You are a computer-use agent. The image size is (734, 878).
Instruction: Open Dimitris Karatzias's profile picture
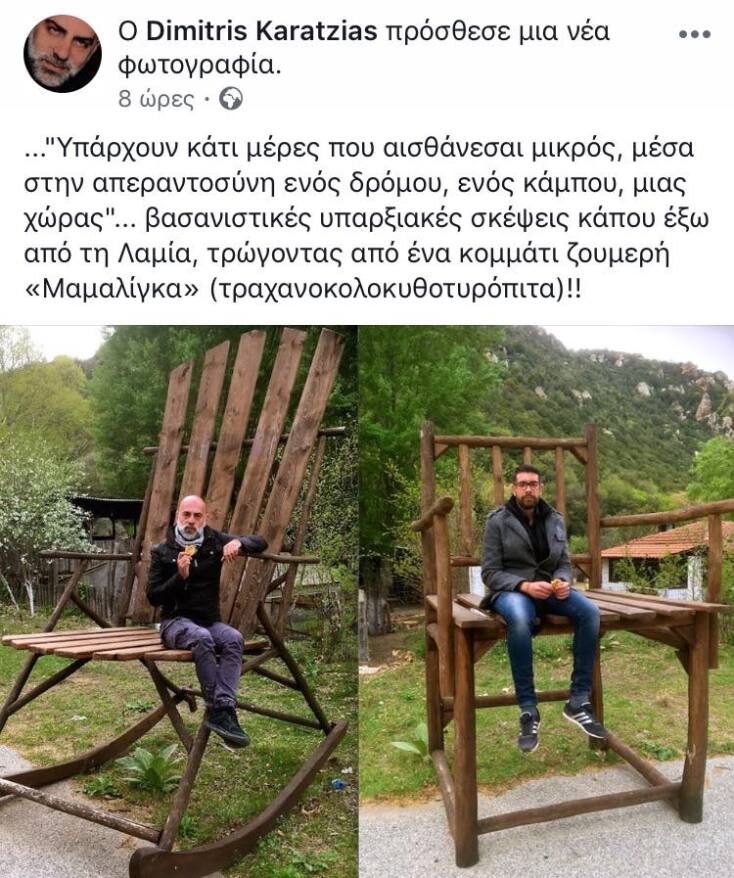pyautogui.click(x=62, y=53)
